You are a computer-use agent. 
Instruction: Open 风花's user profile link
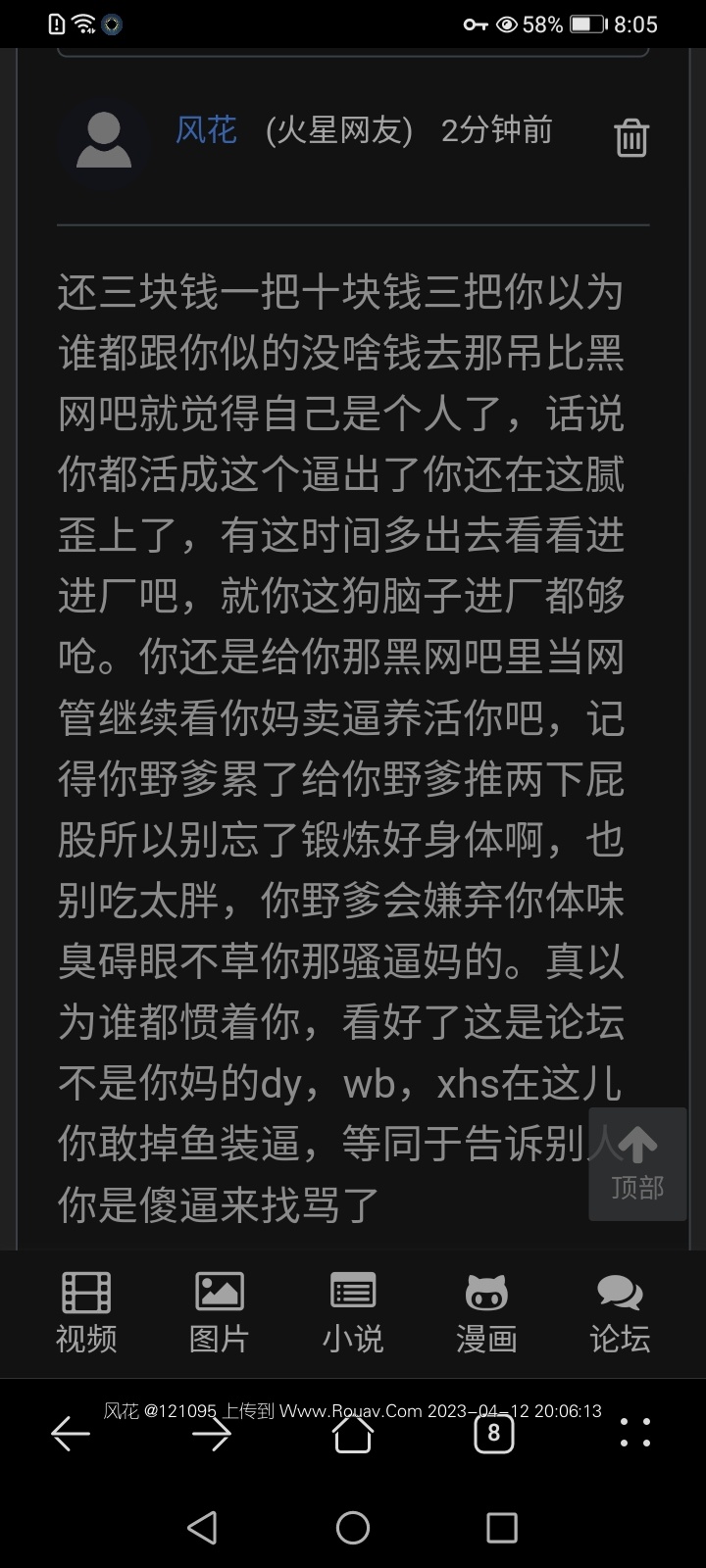[206, 130]
